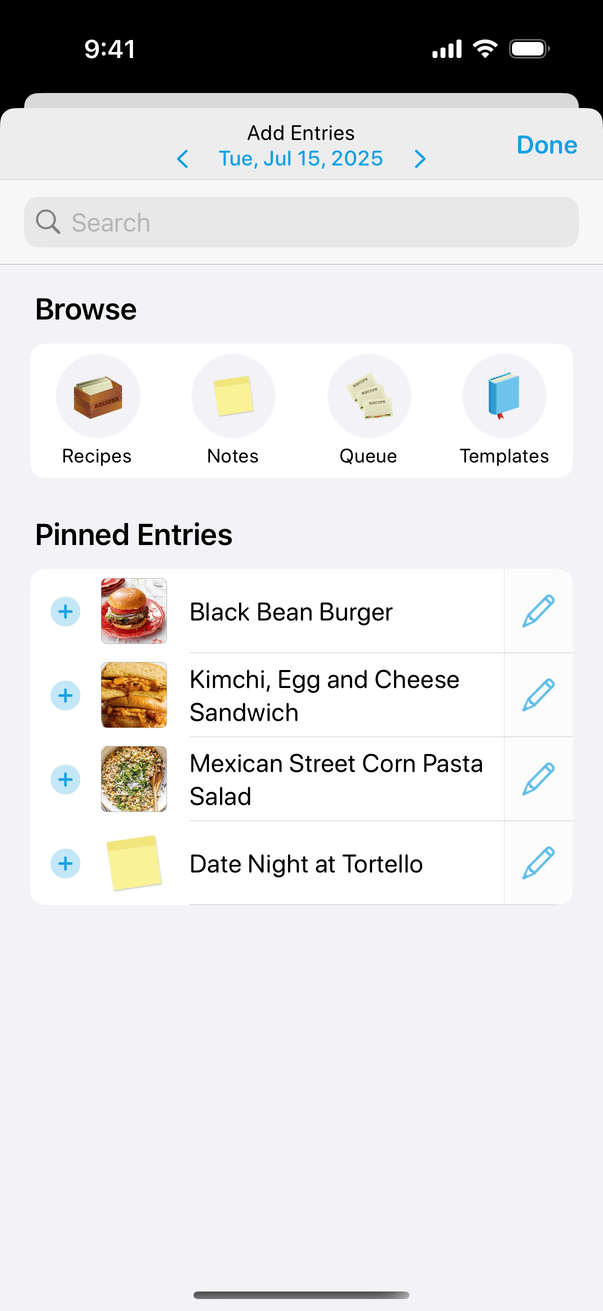Image resolution: width=603 pixels, height=1311 pixels.
Task: Add Mexican Street Corn Pasta Salad
Action: [x=65, y=779]
